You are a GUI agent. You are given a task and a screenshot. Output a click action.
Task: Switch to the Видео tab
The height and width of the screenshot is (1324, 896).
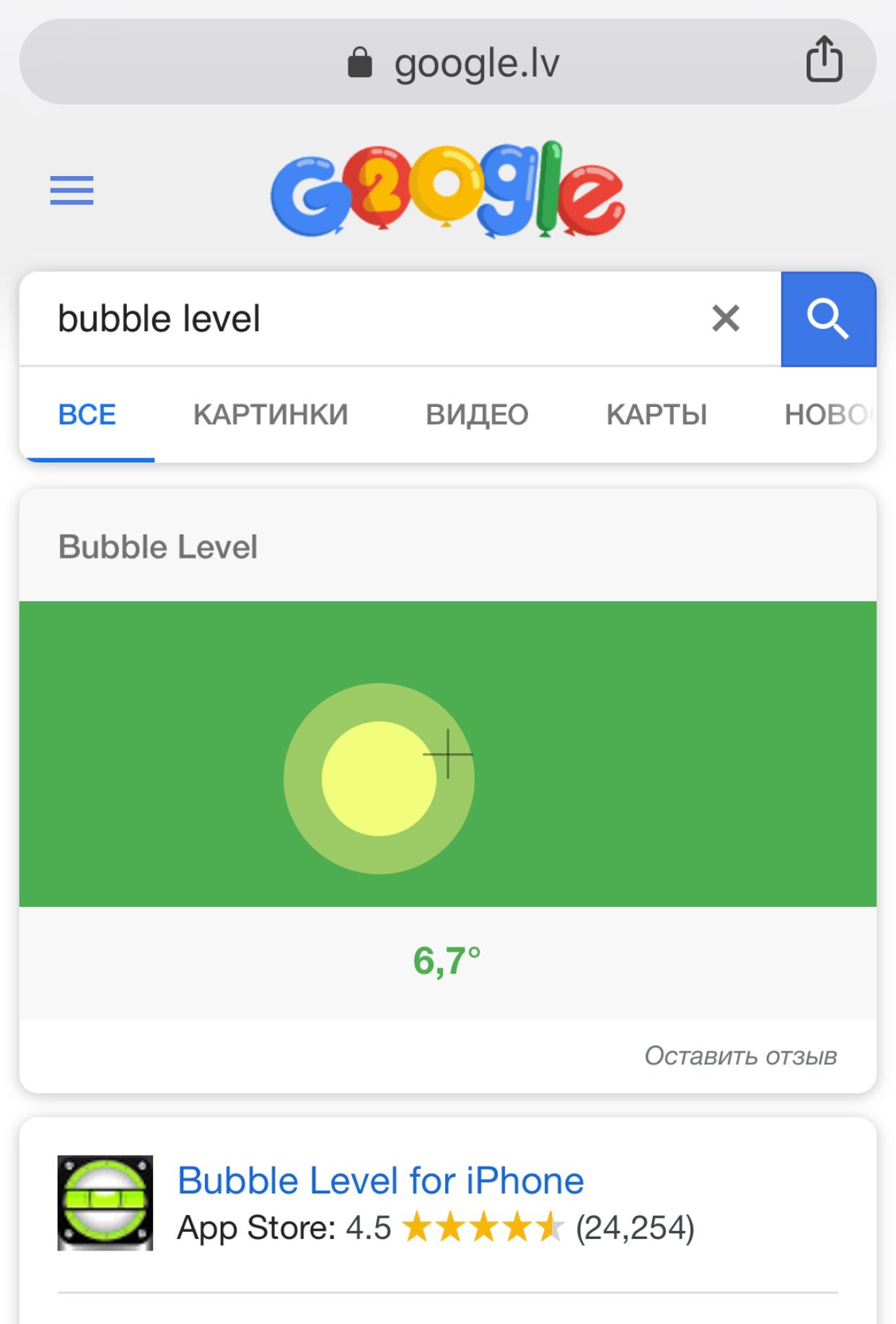click(x=477, y=415)
